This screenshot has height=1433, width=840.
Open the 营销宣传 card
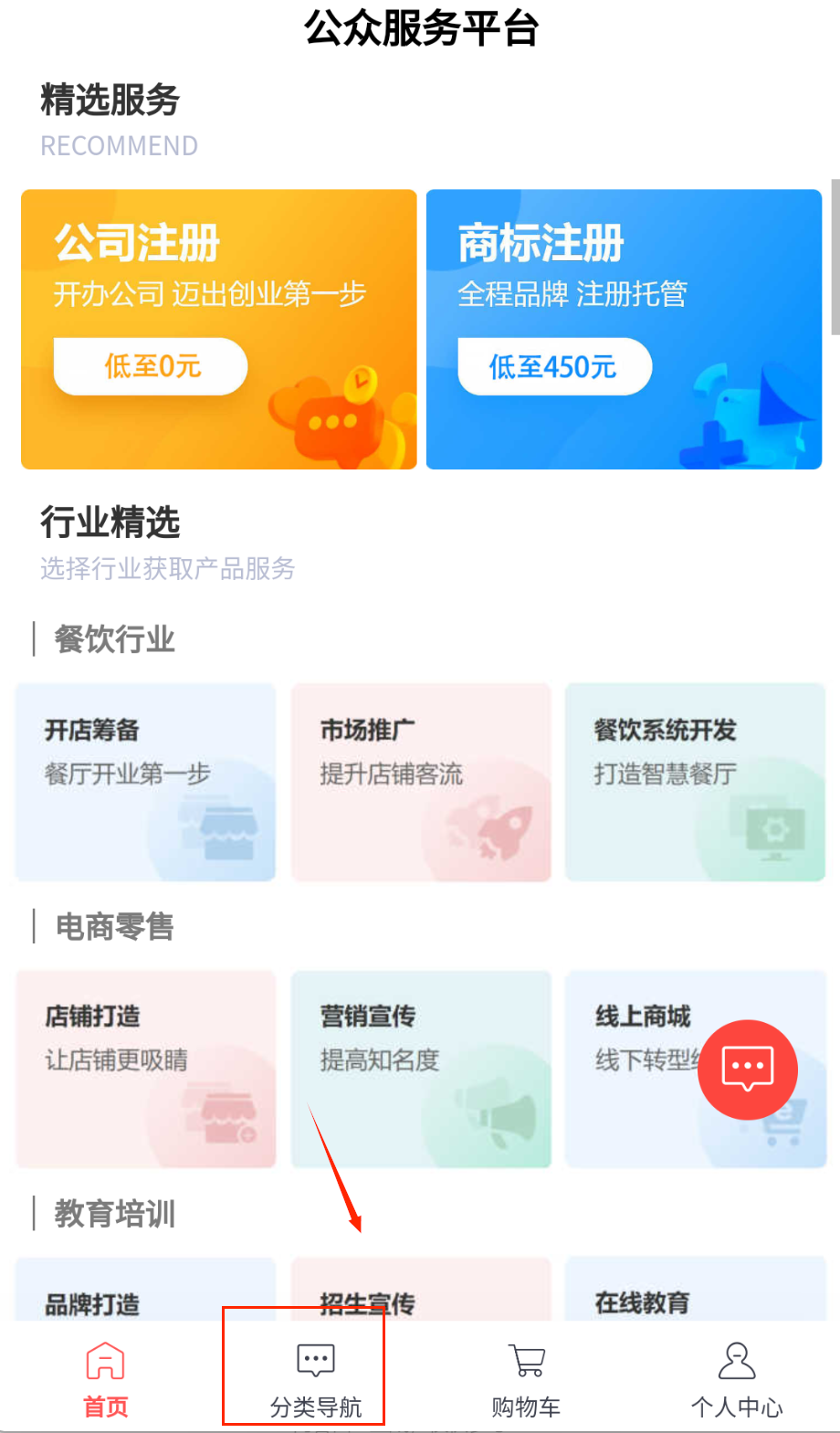(x=421, y=1069)
